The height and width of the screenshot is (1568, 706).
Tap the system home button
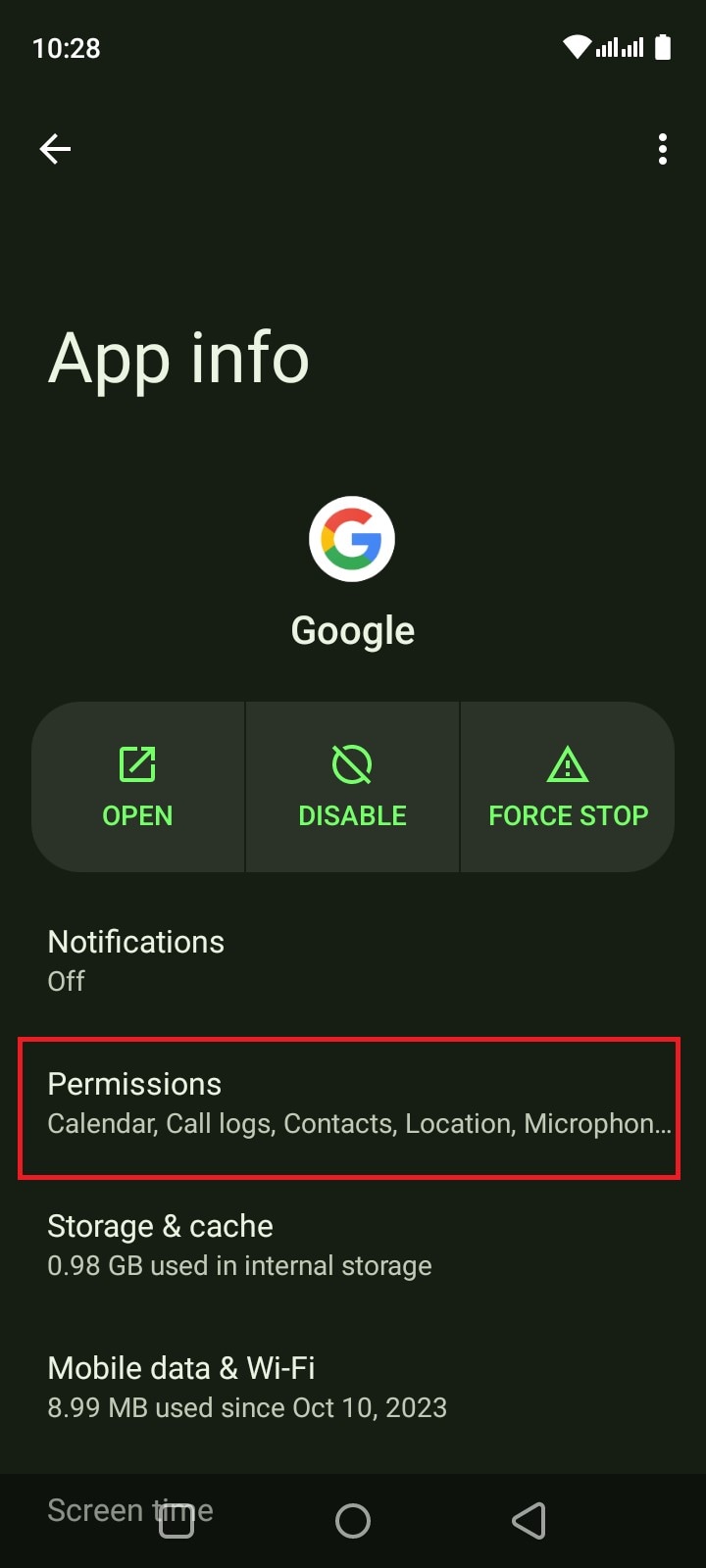(x=353, y=1521)
